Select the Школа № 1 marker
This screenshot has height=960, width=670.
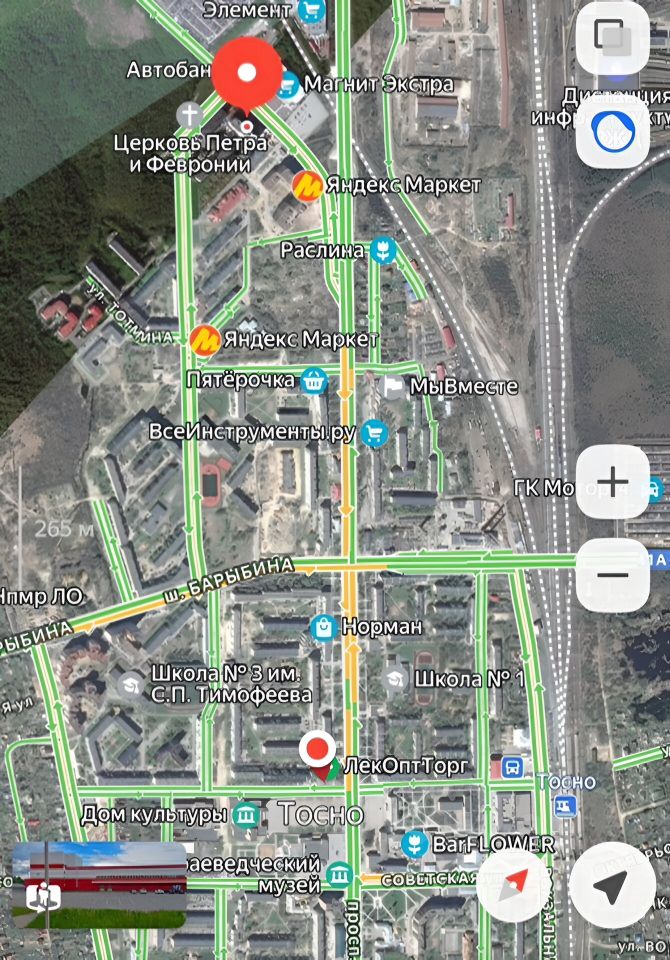(396, 679)
